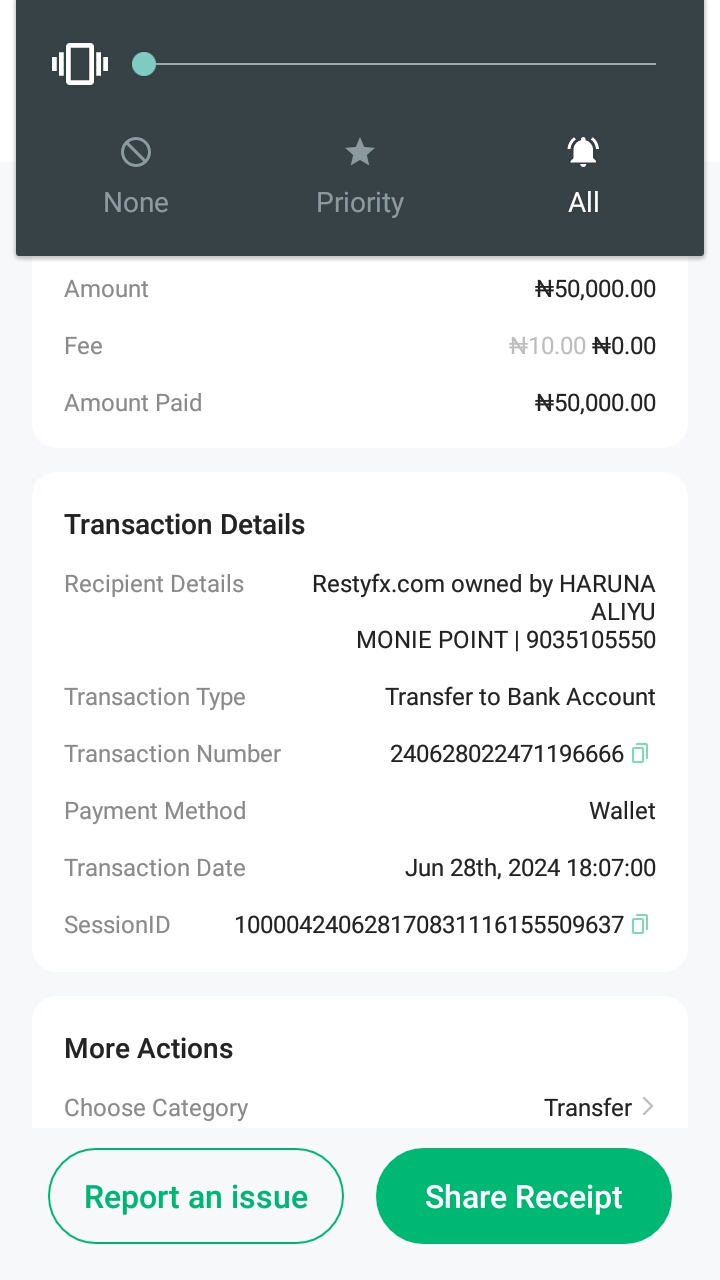Tap Share Receipt
The width and height of the screenshot is (720, 1280).
[524, 1196]
